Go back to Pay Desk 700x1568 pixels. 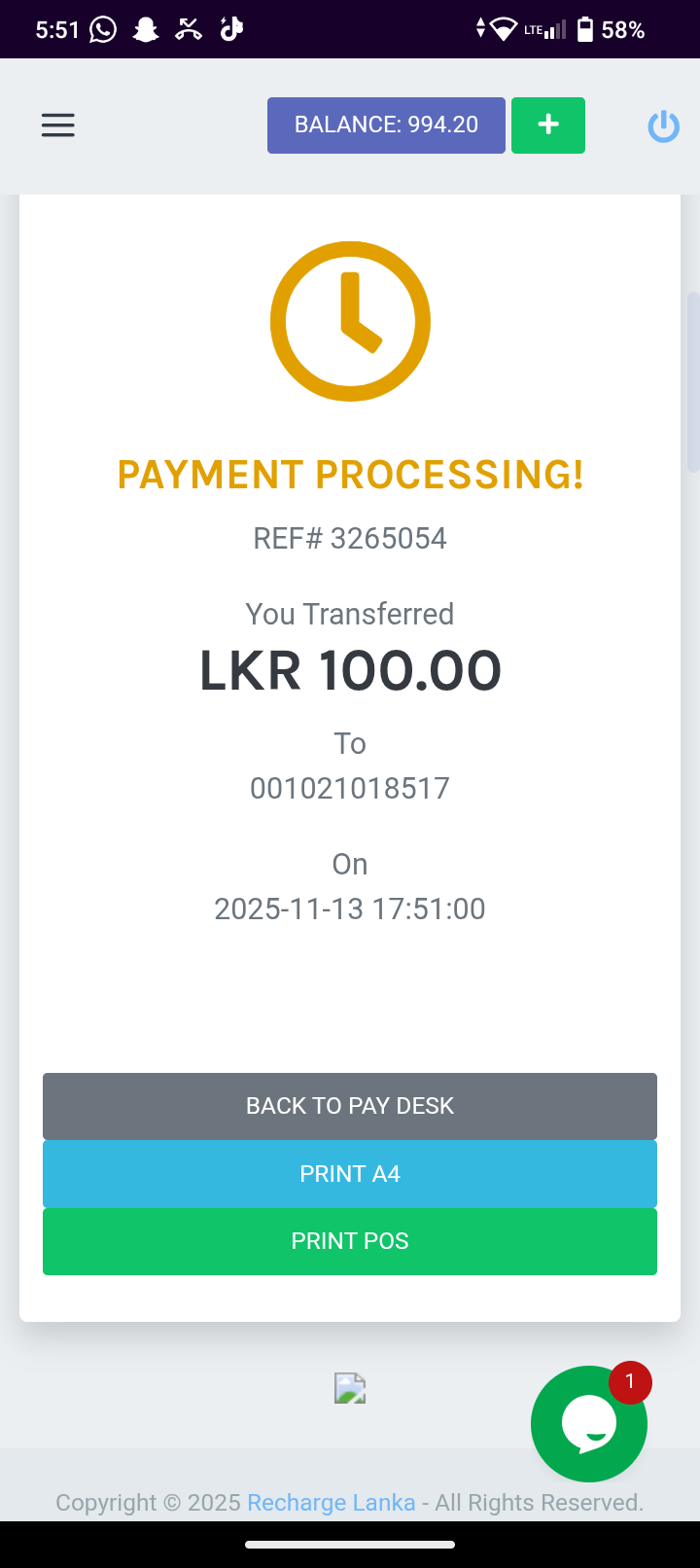350,1106
